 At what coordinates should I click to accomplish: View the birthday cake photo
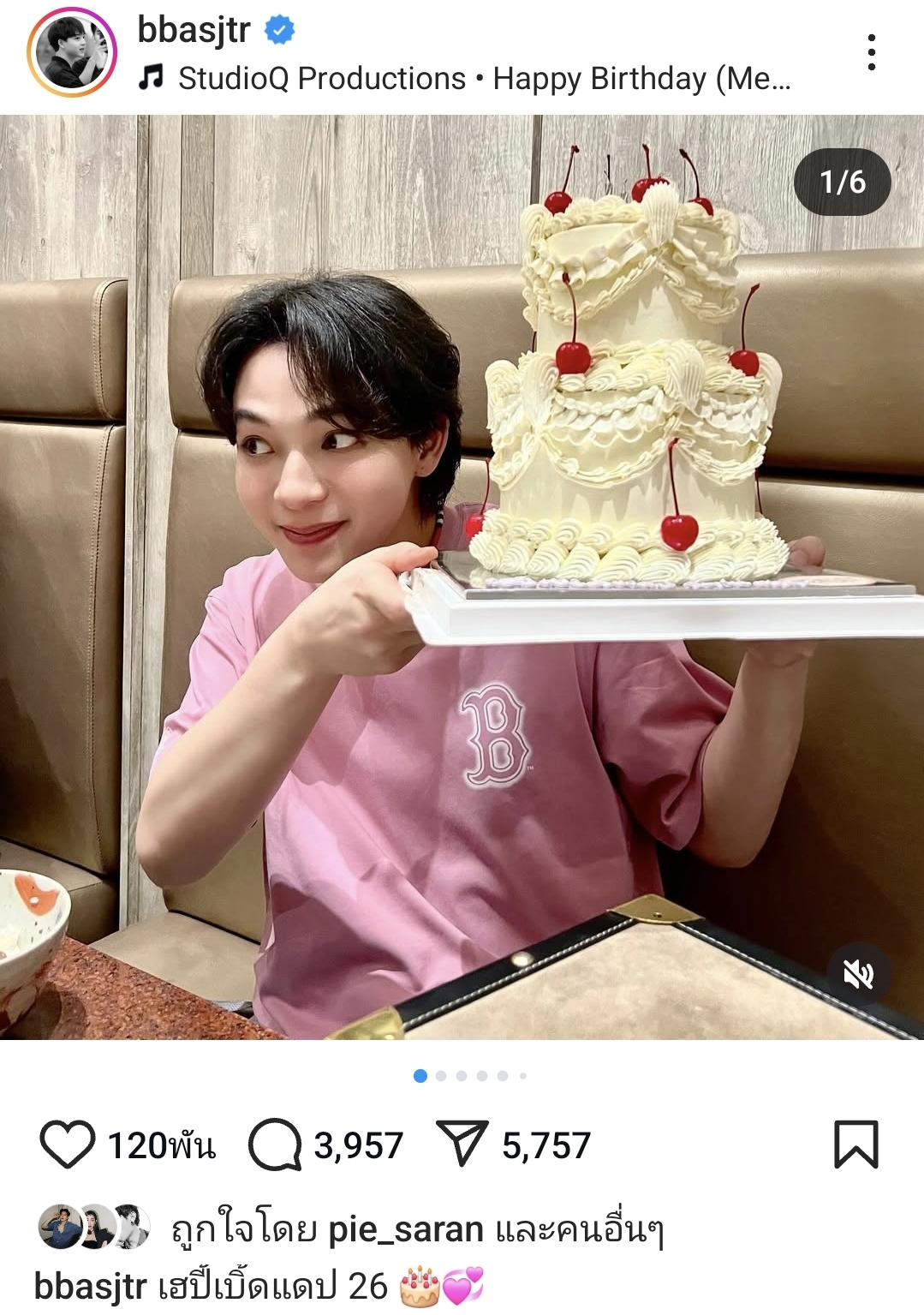click(462, 576)
